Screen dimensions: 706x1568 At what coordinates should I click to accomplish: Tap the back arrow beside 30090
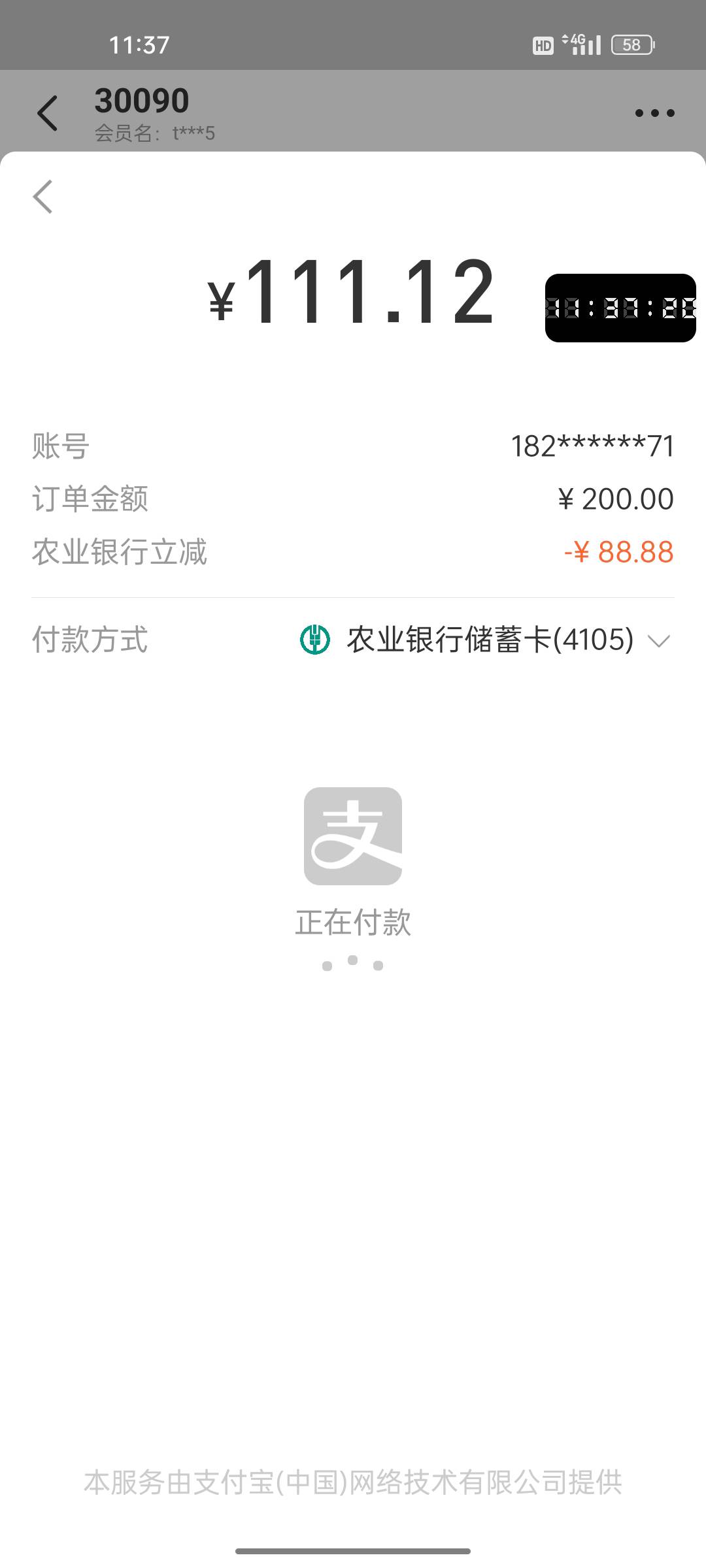(x=48, y=113)
